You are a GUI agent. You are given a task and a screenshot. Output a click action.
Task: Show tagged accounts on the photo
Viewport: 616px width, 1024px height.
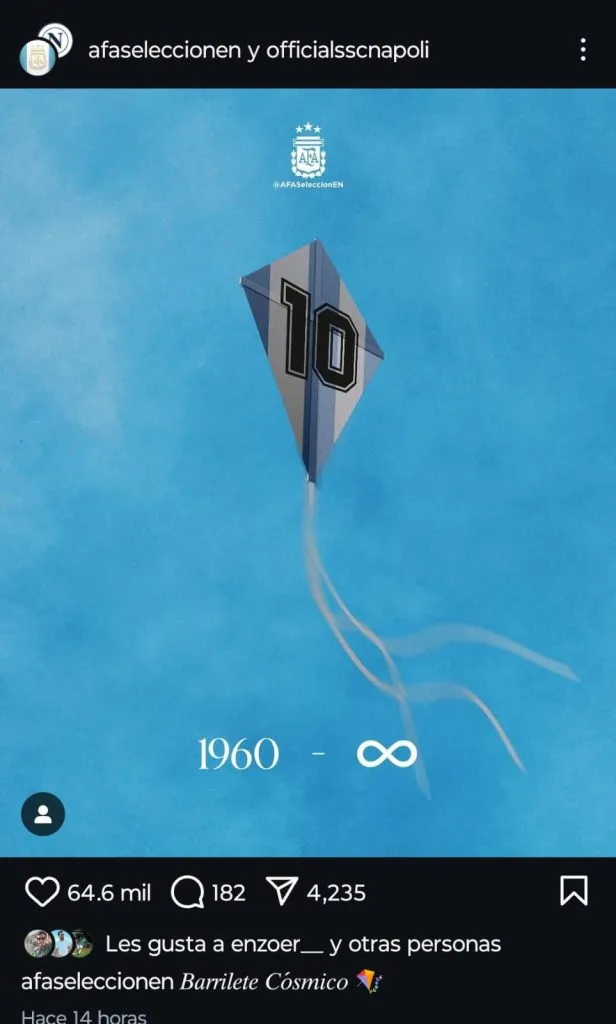coord(43,814)
